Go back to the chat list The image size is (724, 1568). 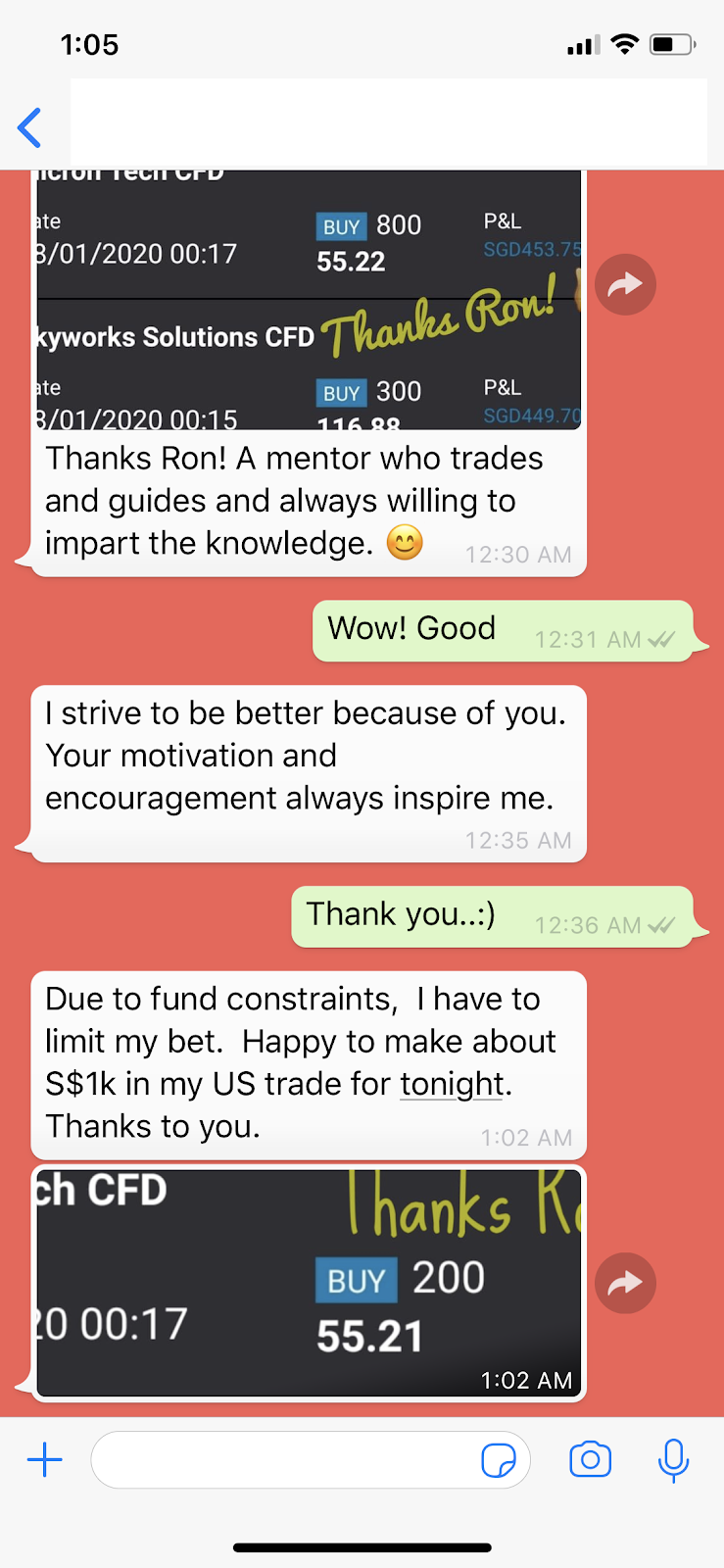[29, 127]
